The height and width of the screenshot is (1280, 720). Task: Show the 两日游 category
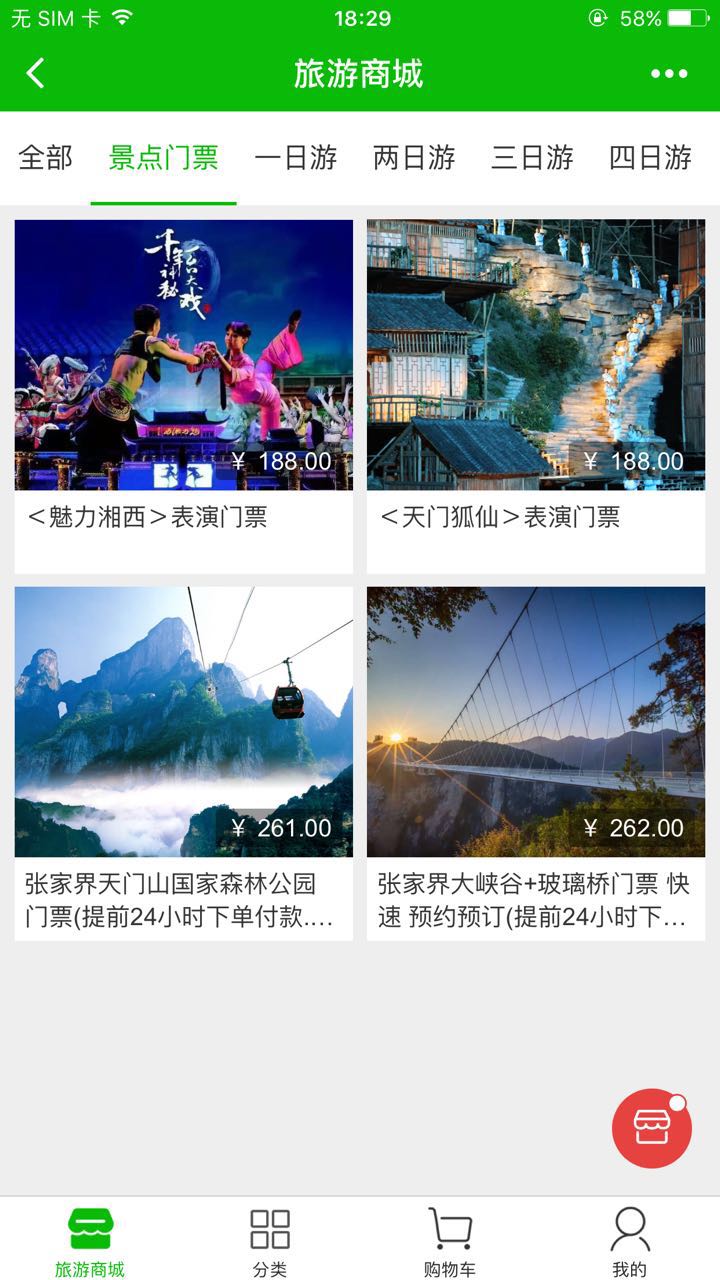pos(414,158)
